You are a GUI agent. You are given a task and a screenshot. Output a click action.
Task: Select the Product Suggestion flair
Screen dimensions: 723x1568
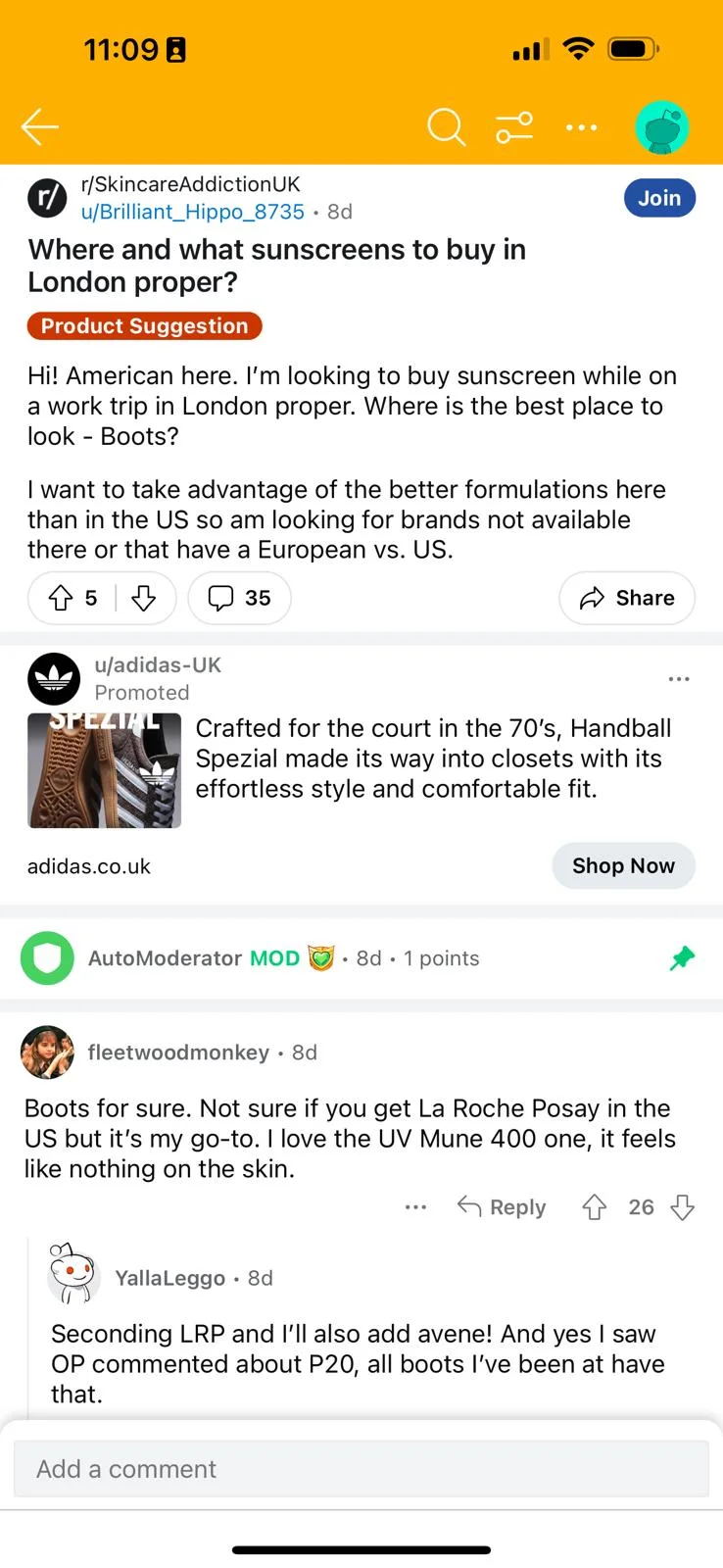pos(145,326)
